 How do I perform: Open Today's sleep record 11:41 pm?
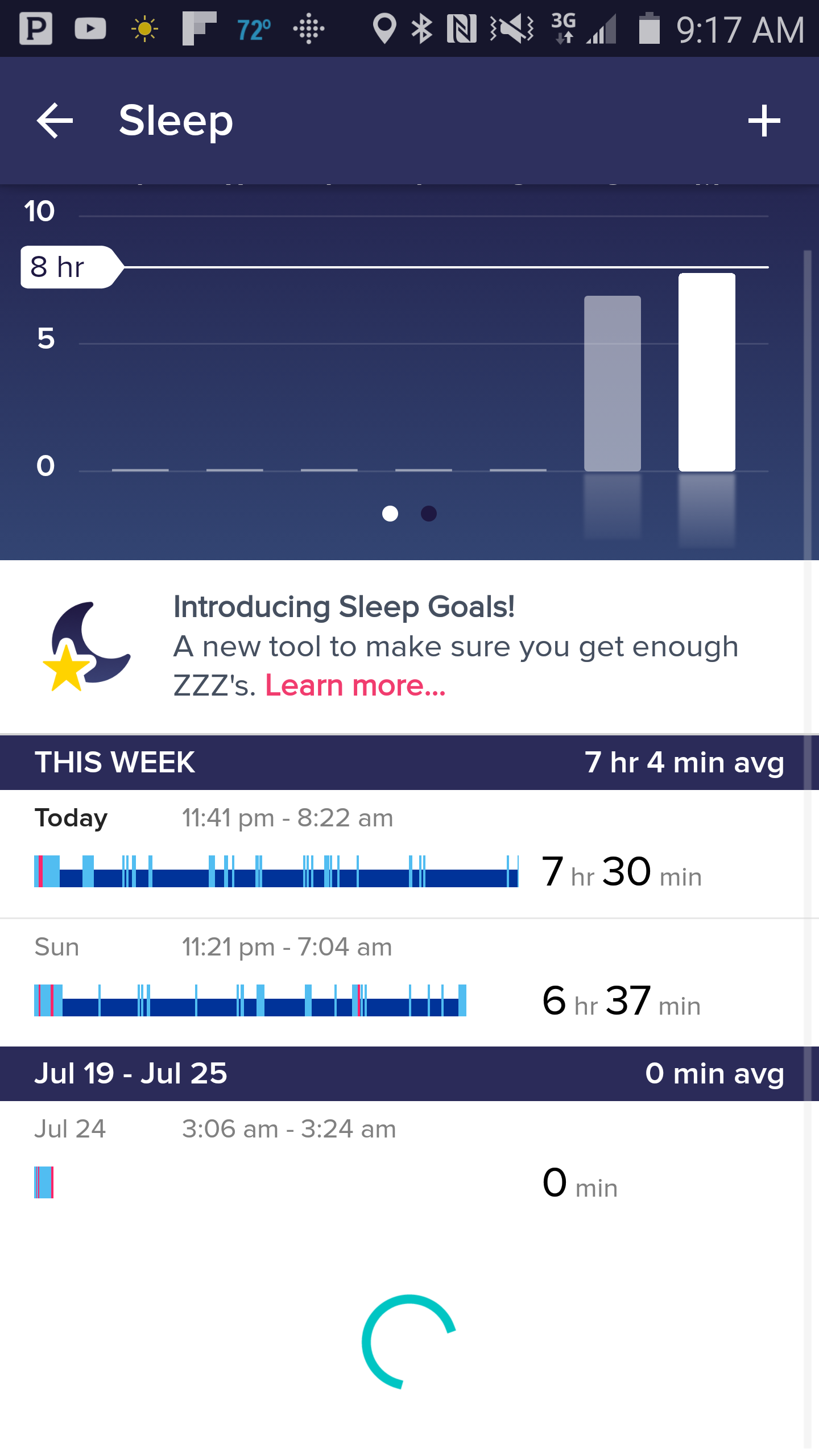(x=409, y=854)
